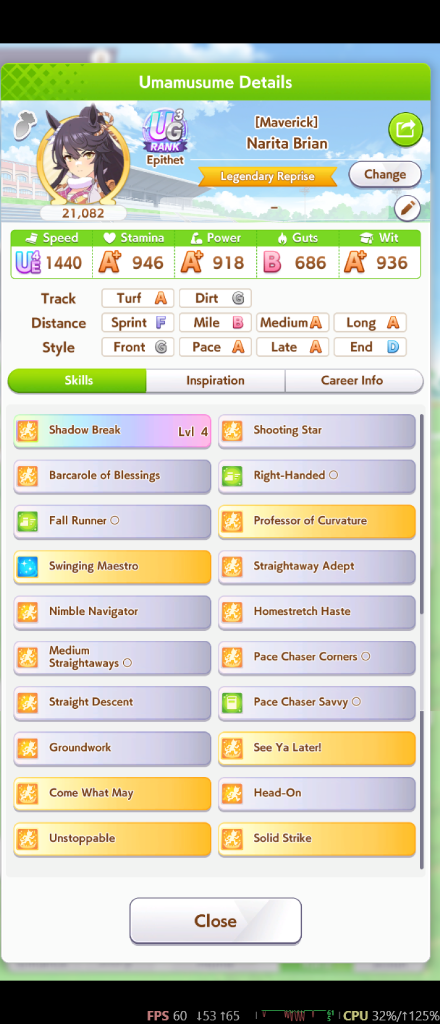Check the Come What May skill
Screen dimensions: 440x1024
112,793
